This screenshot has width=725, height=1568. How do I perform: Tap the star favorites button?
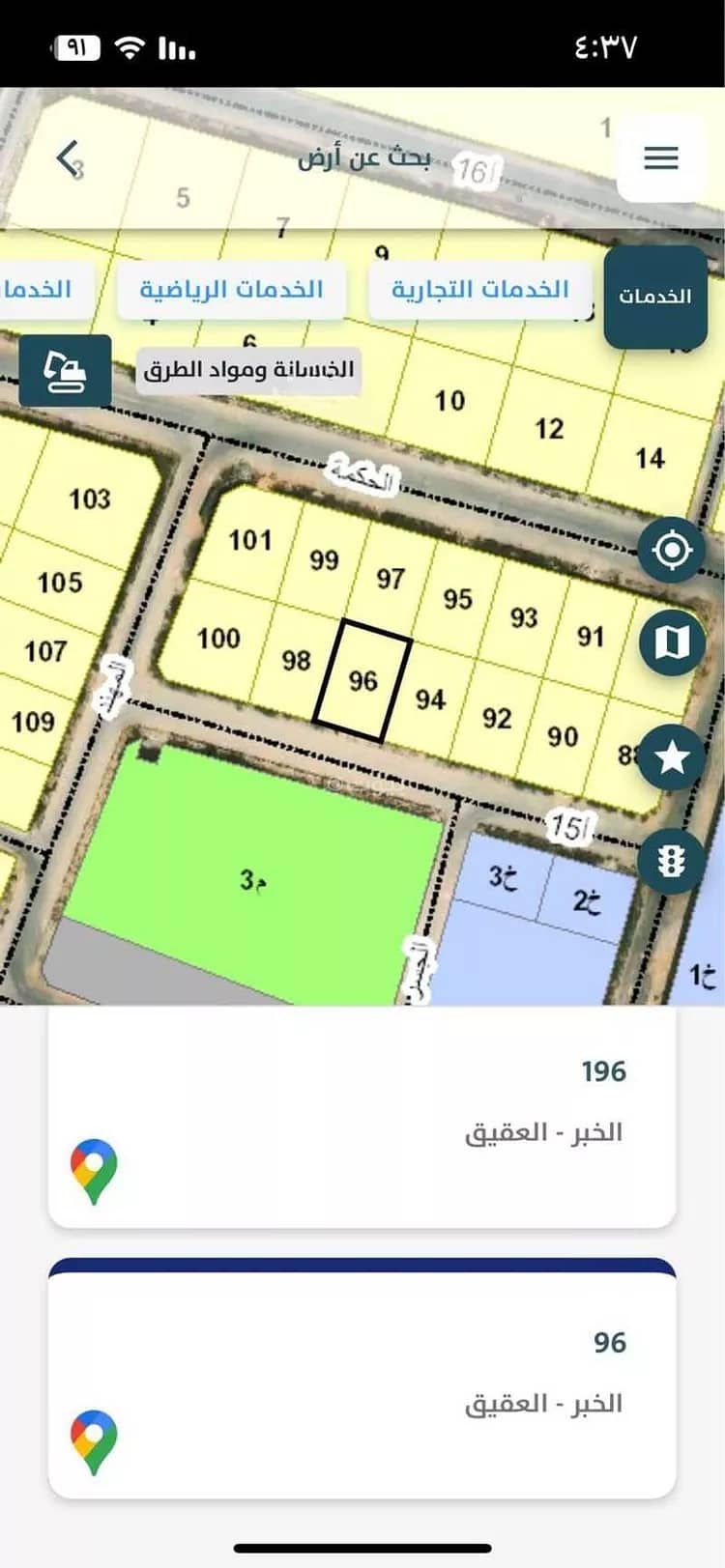672,757
